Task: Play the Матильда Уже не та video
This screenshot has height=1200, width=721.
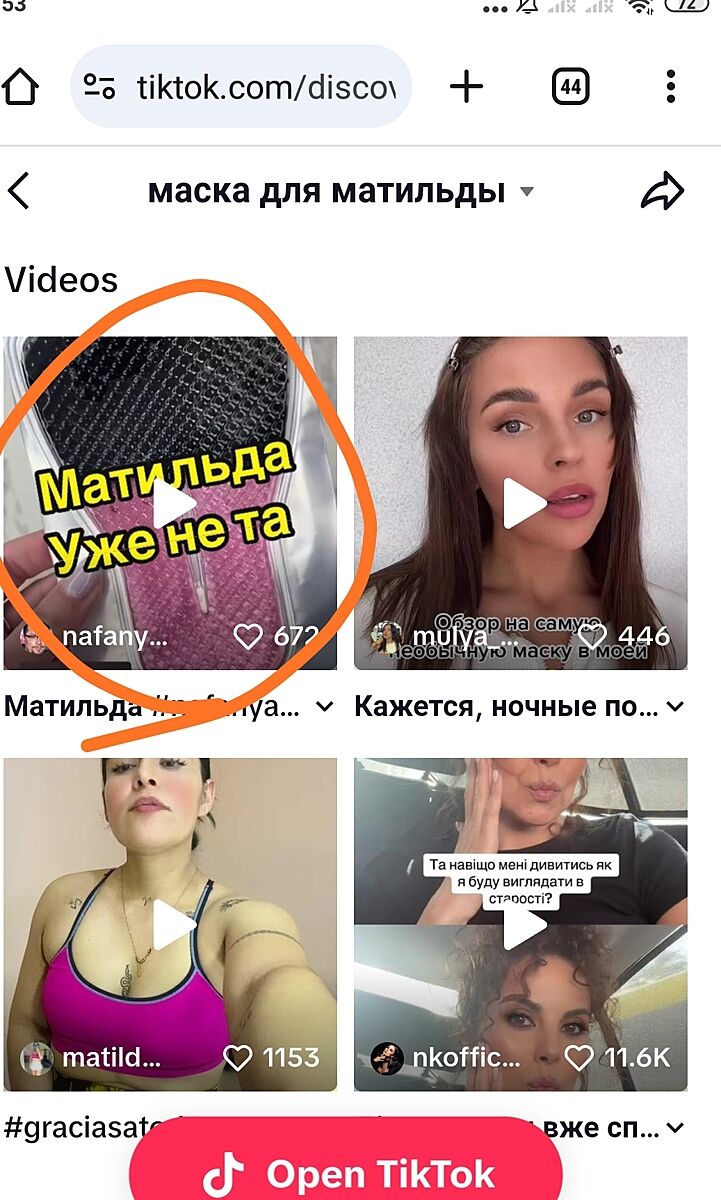Action: coord(172,503)
